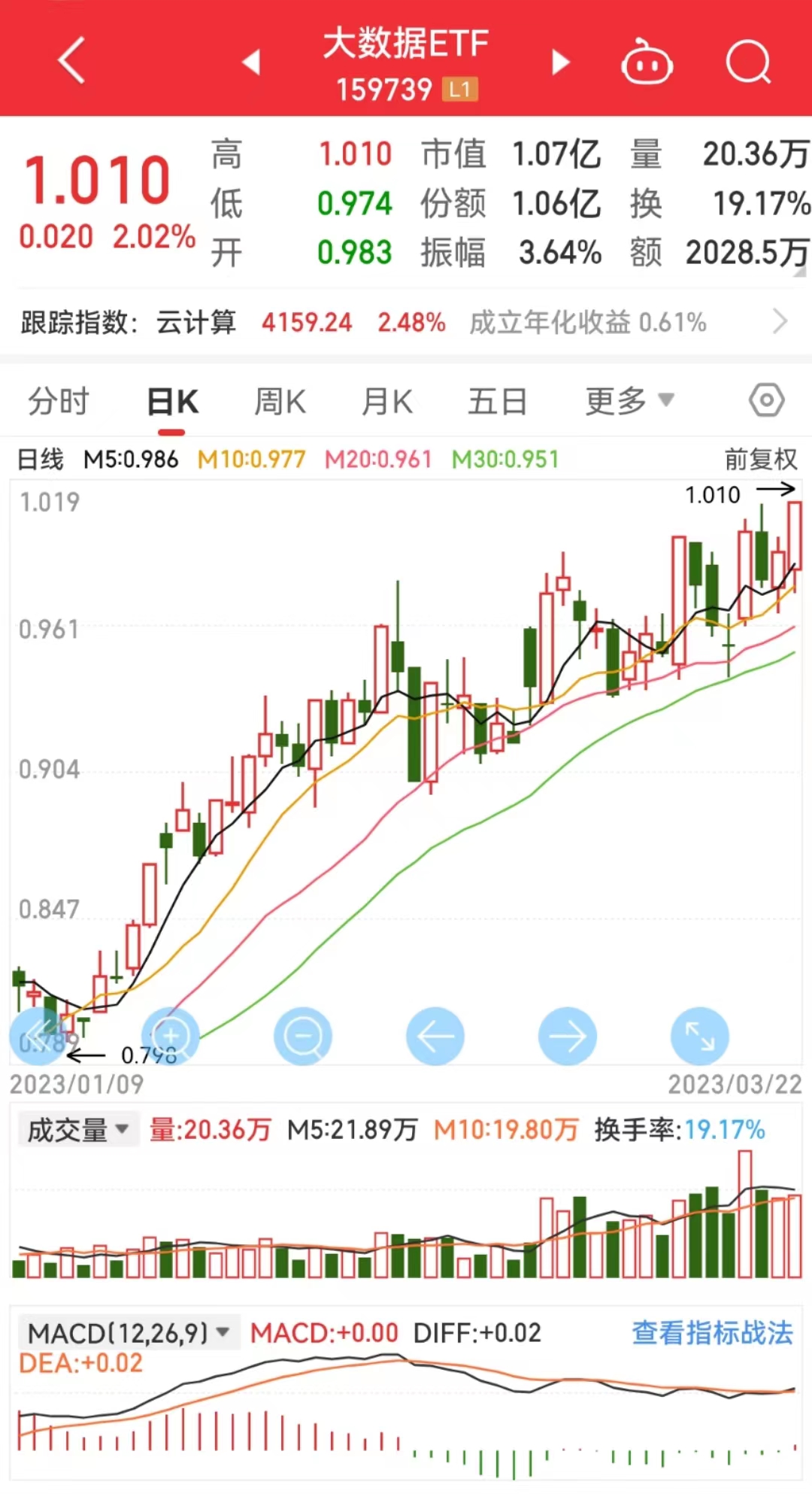Switch to the next stock with right triangle

pyautogui.click(x=560, y=62)
